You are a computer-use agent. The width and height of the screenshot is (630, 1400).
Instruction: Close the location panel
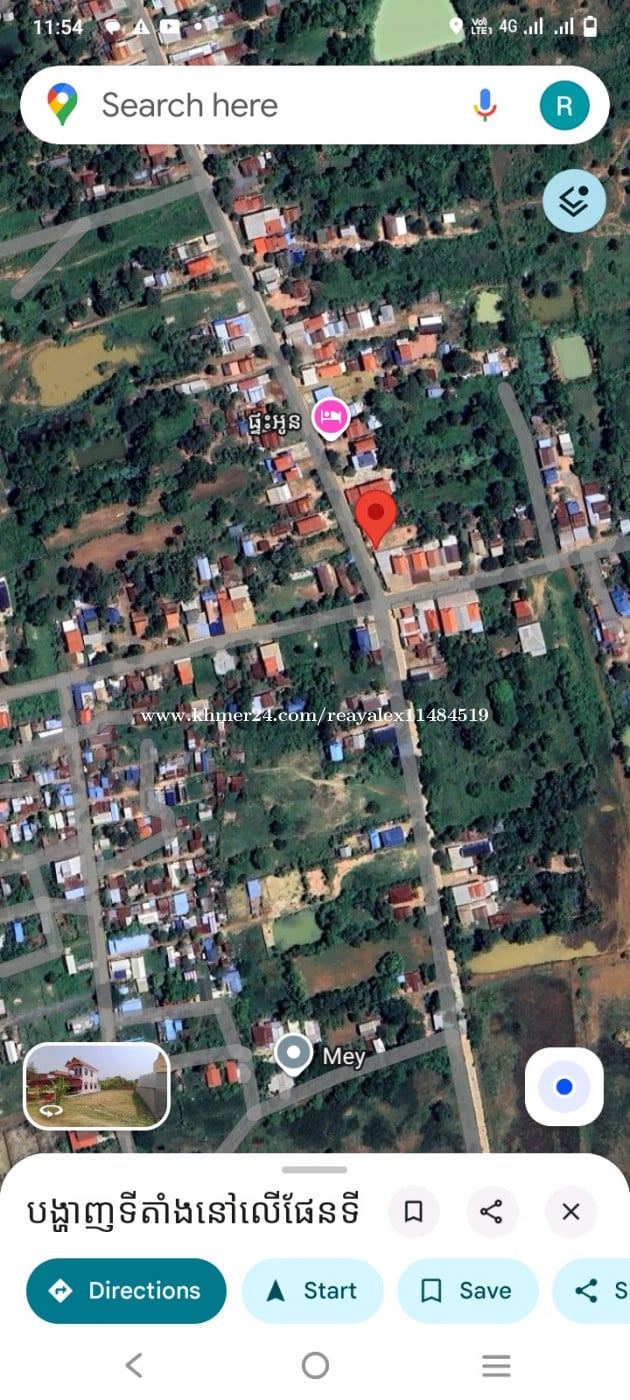(571, 1212)
